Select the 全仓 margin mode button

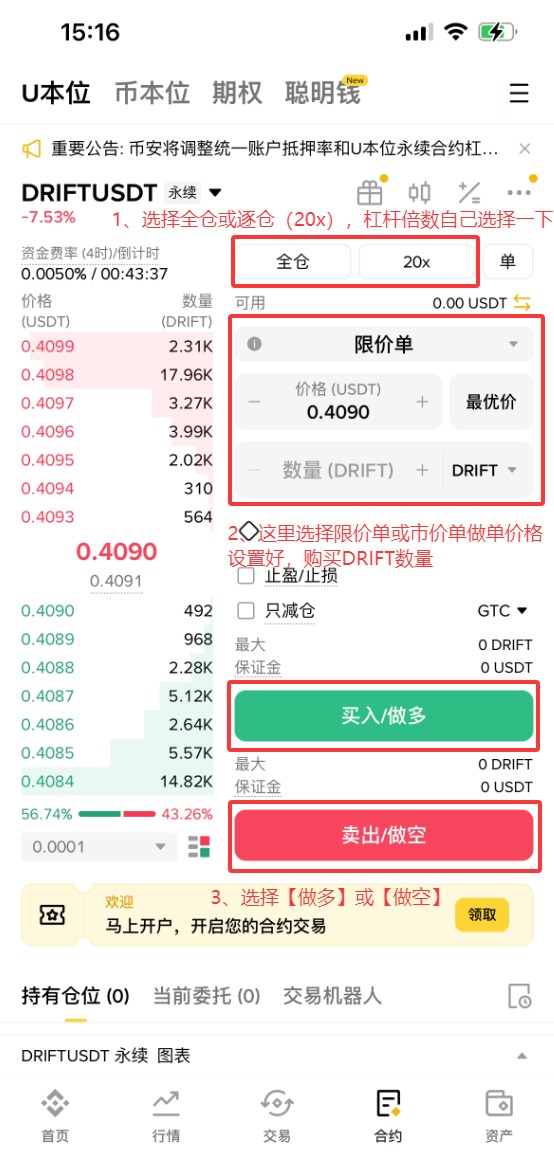tap(293, 262)
